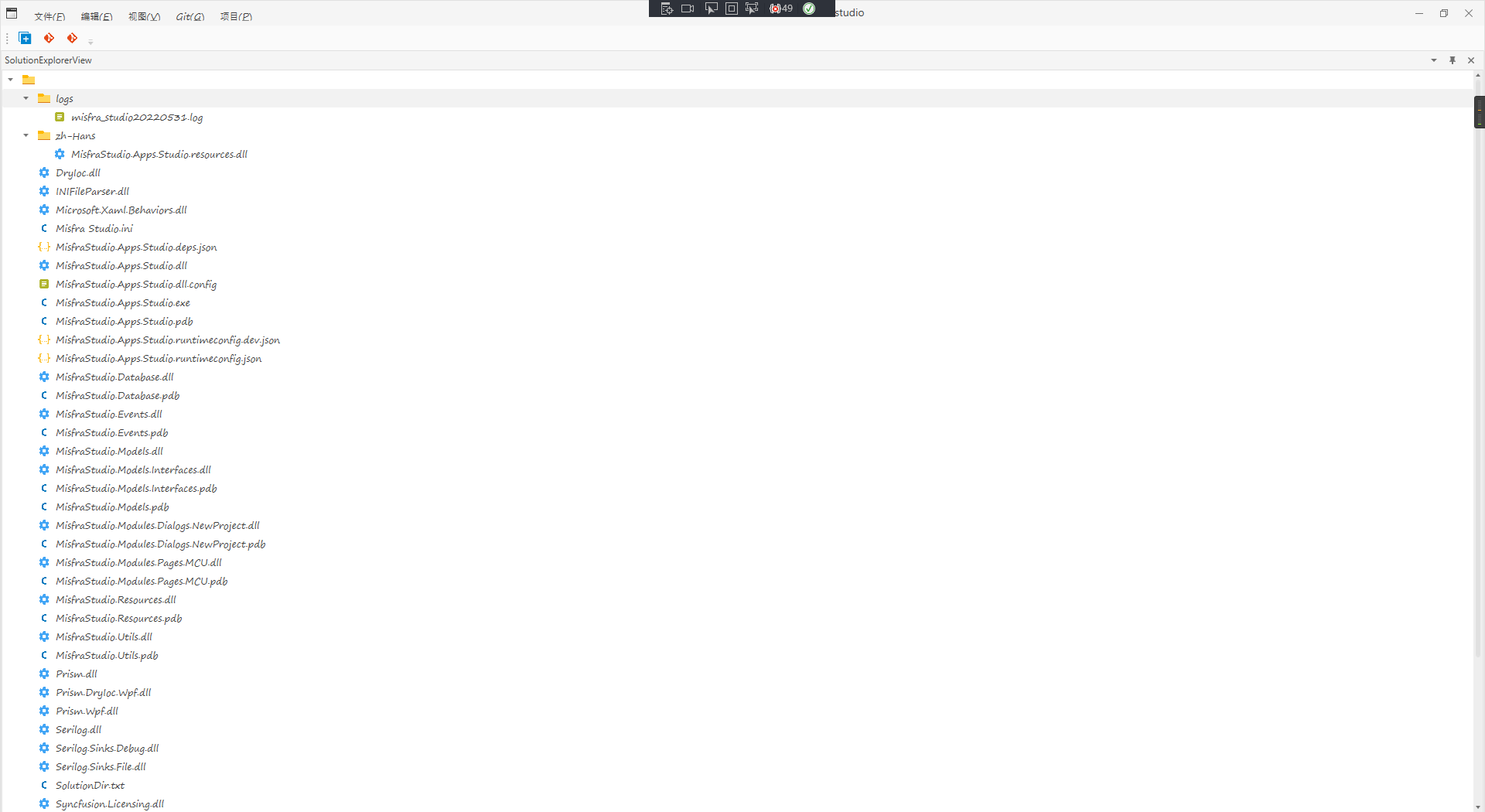Open misfra_studio20220531.log file
Viewport: 1485px width, 812px height.
coord(137,118)
